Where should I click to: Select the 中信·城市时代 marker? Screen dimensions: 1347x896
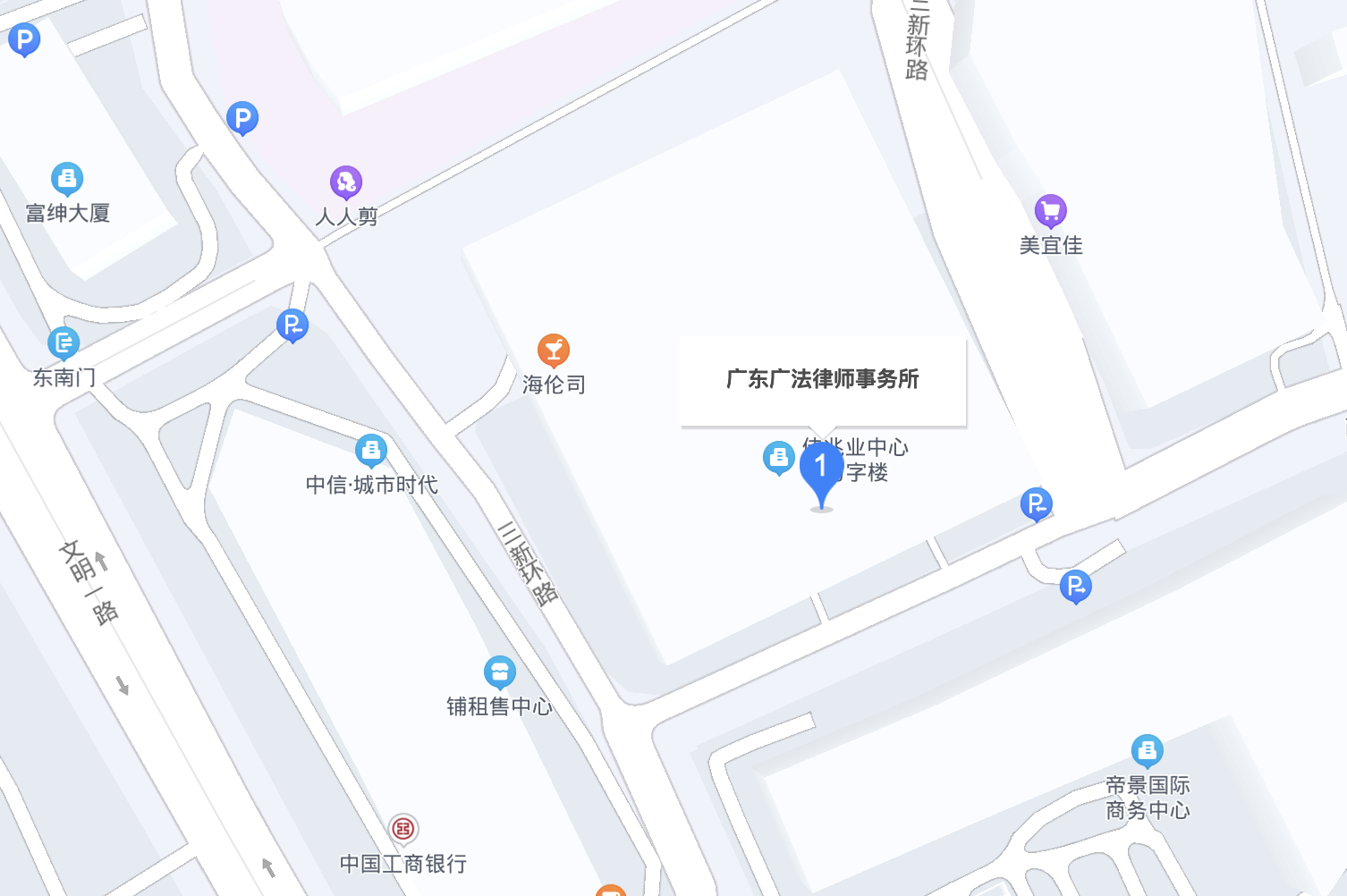[x=371, y=451]
